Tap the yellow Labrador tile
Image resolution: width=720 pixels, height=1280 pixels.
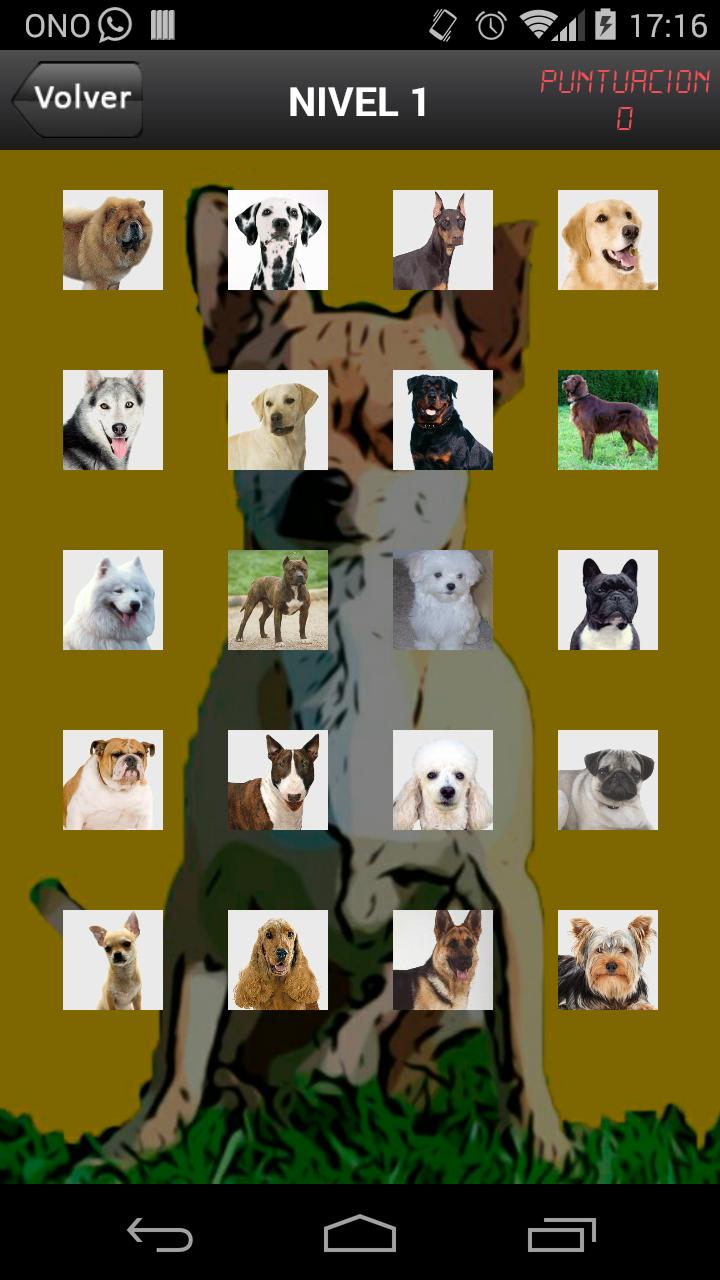click(278, 420)
